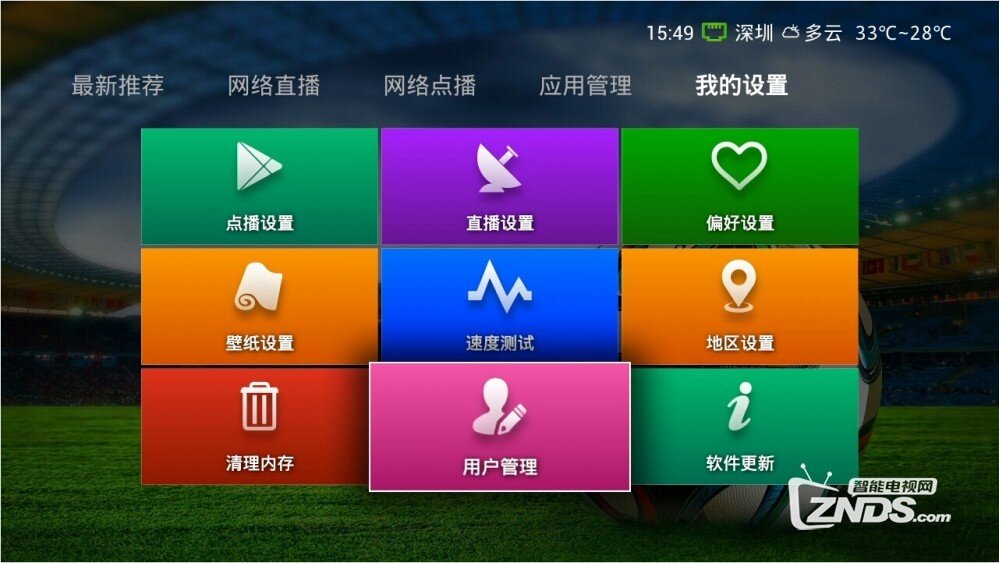Start the 速度测试 speed test
Image resolution: width=999 pixels, height=563 pixels.
(x=499, y=304)
